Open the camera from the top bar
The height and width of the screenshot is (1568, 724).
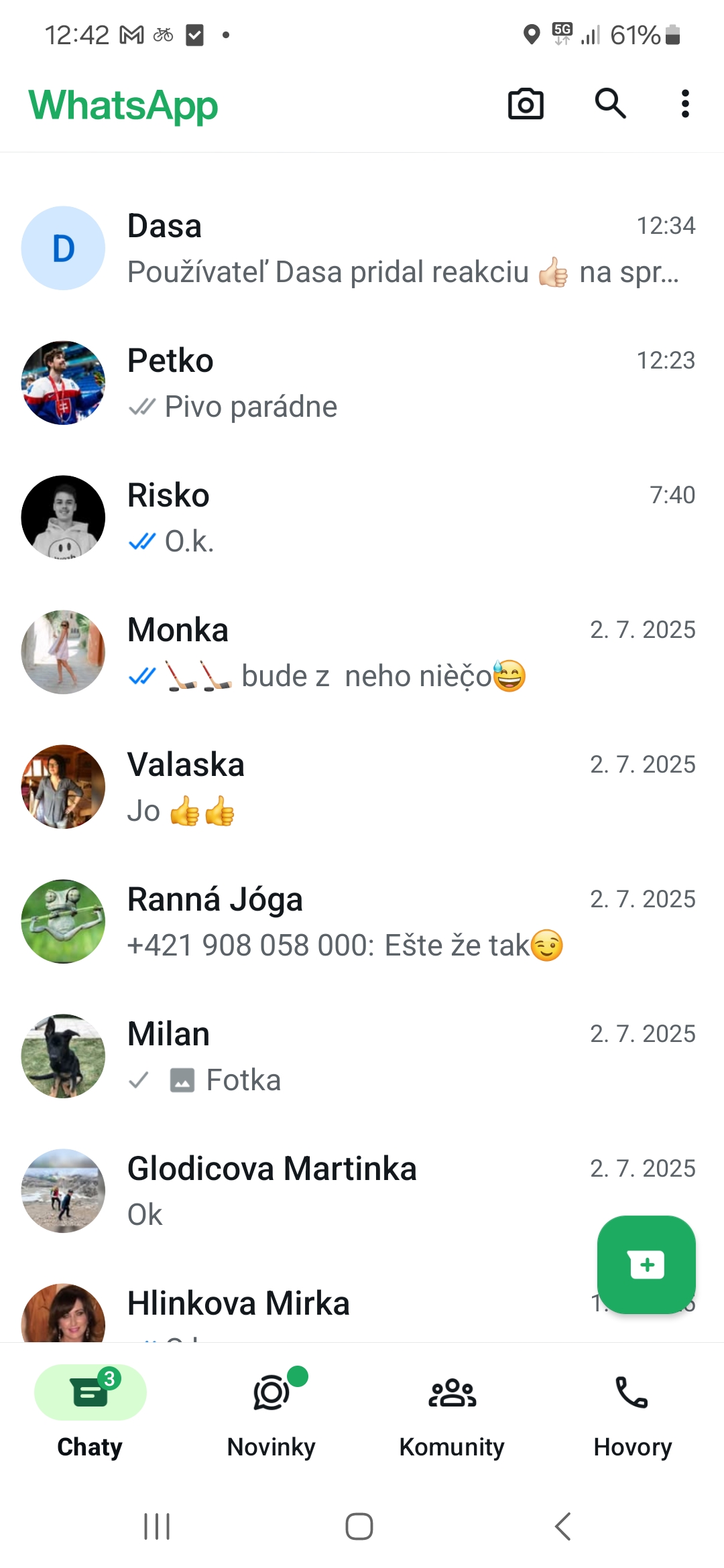[526, 104]
